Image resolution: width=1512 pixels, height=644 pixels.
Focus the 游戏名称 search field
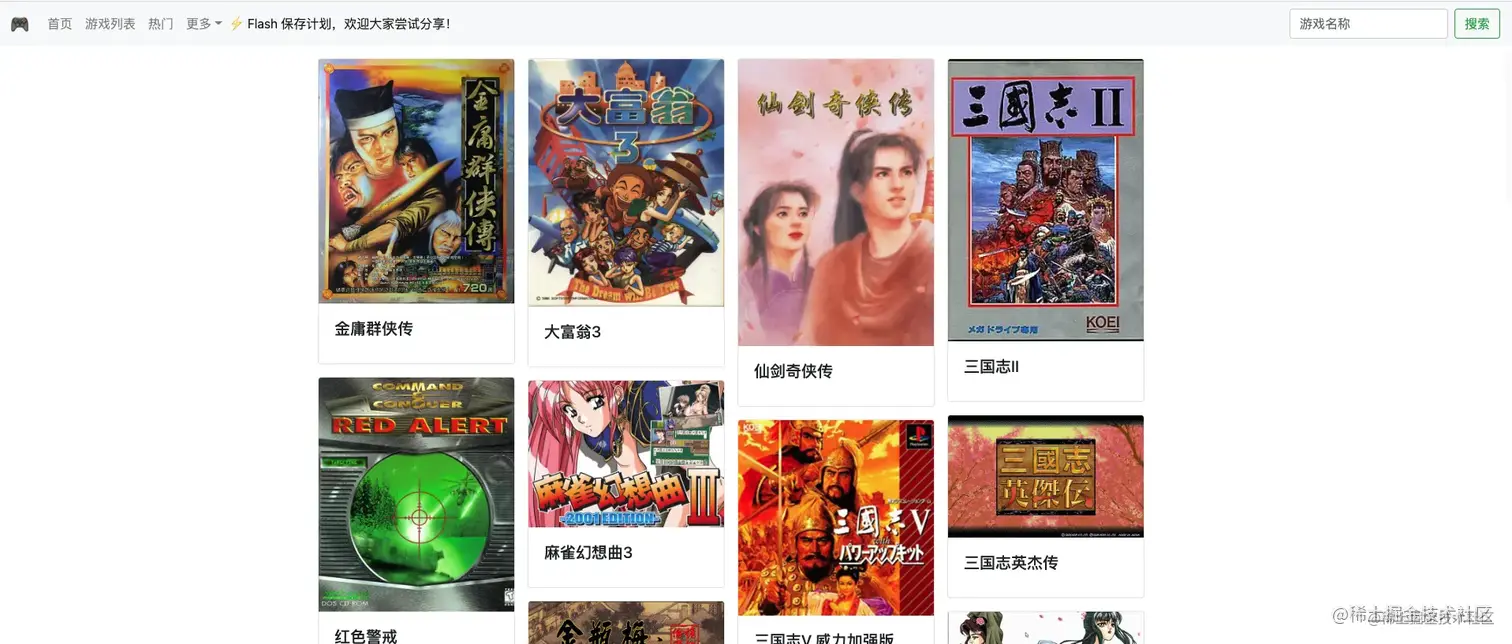pyautogui.click(x=1368, y=24)
